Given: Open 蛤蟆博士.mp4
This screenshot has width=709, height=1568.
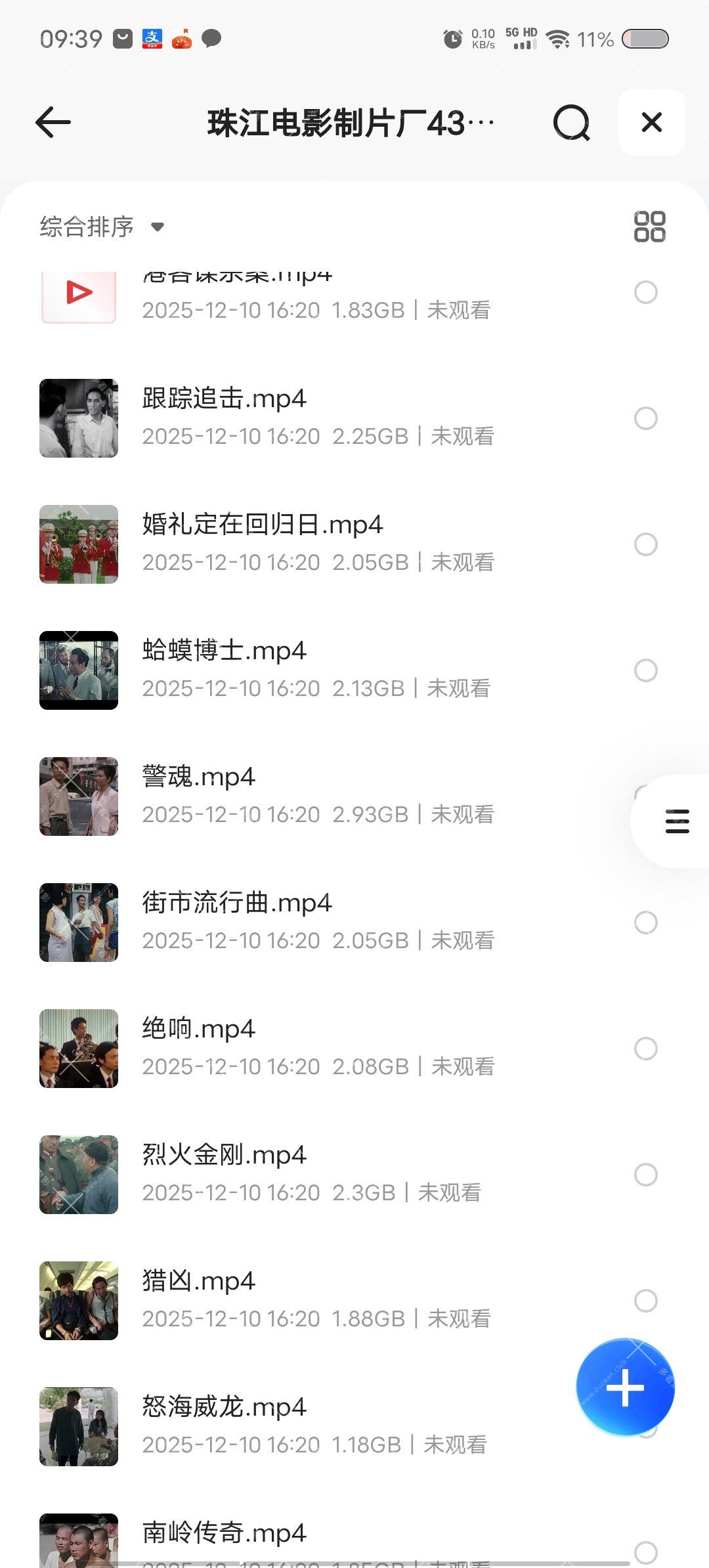Looking at the screenshot, I should coord(225,651).
